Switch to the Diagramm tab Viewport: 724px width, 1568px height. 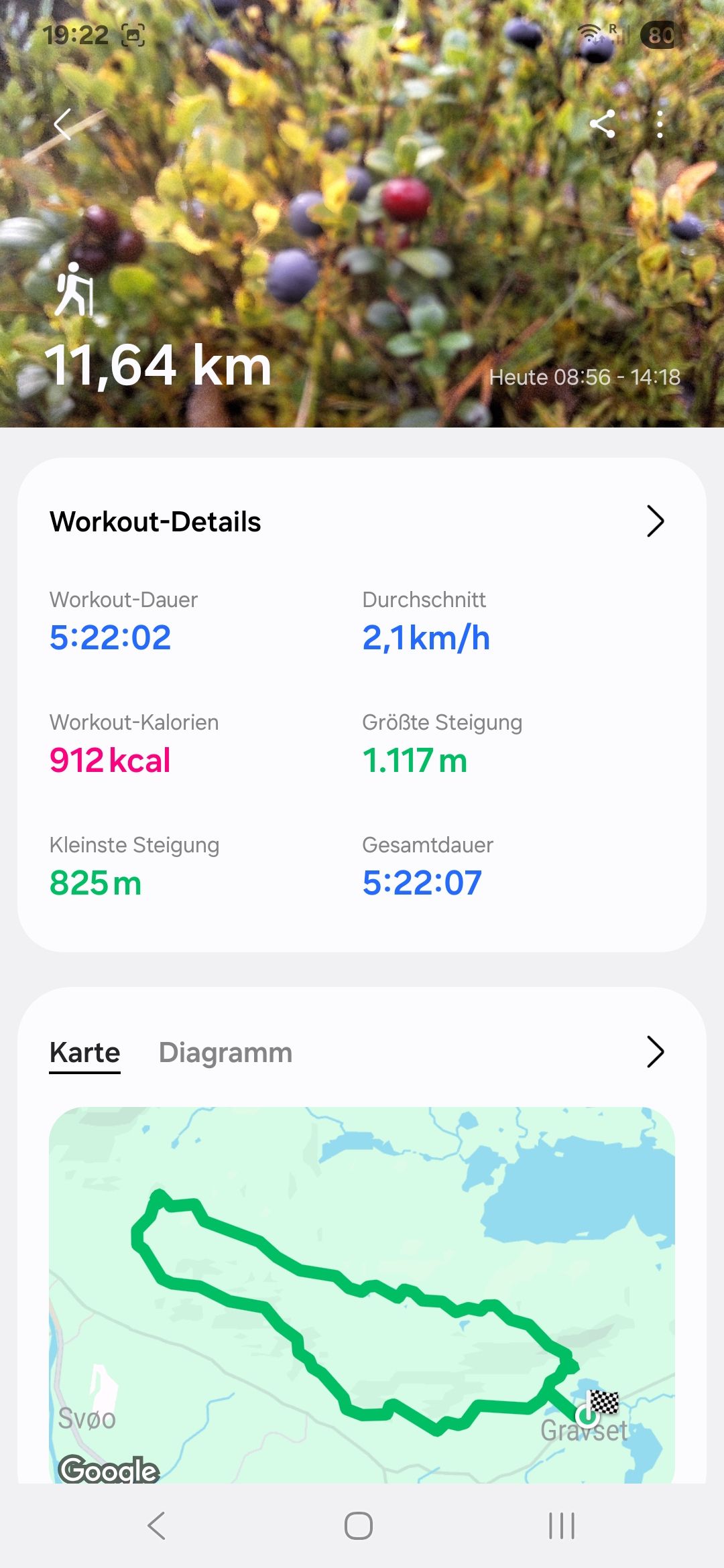click(x=225, y=1052)
